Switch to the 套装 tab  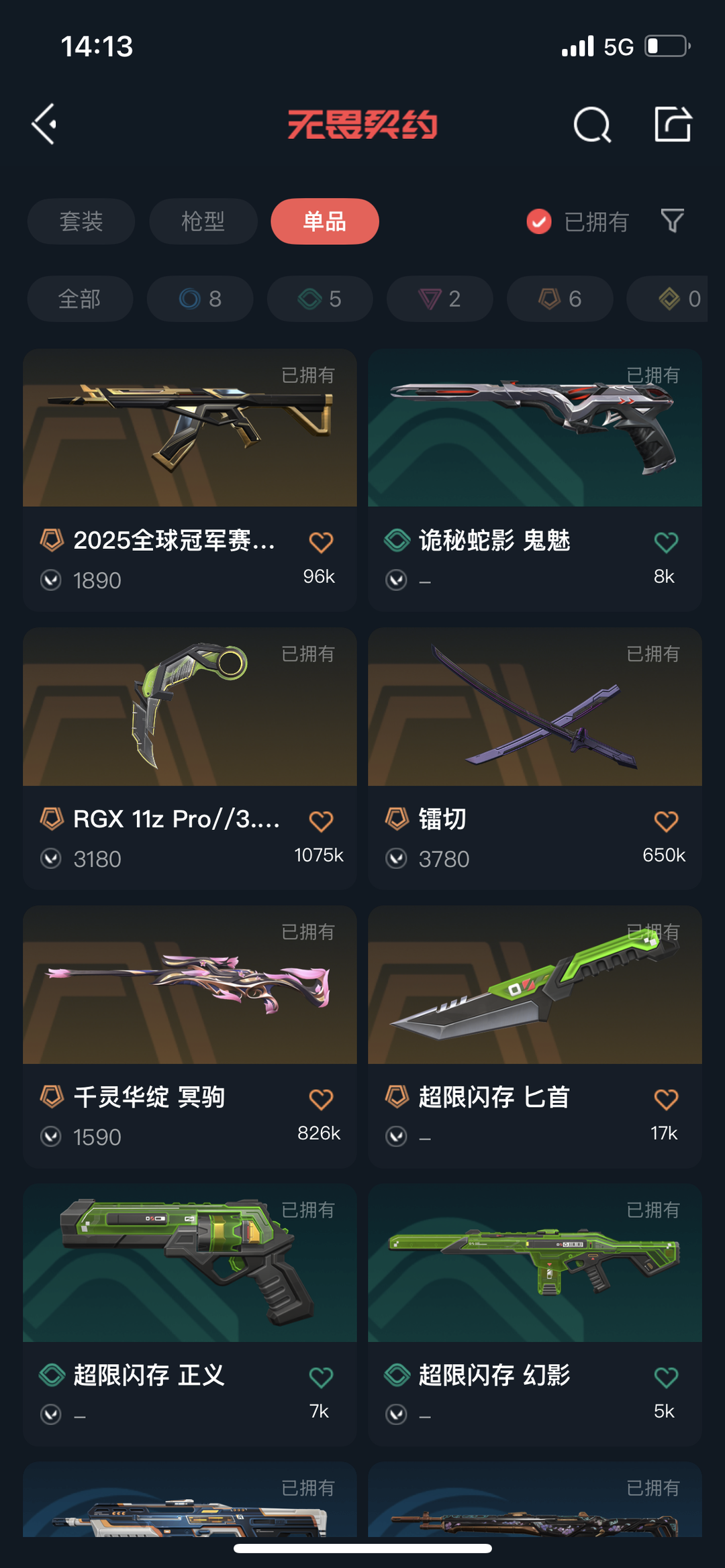(81, 221)
